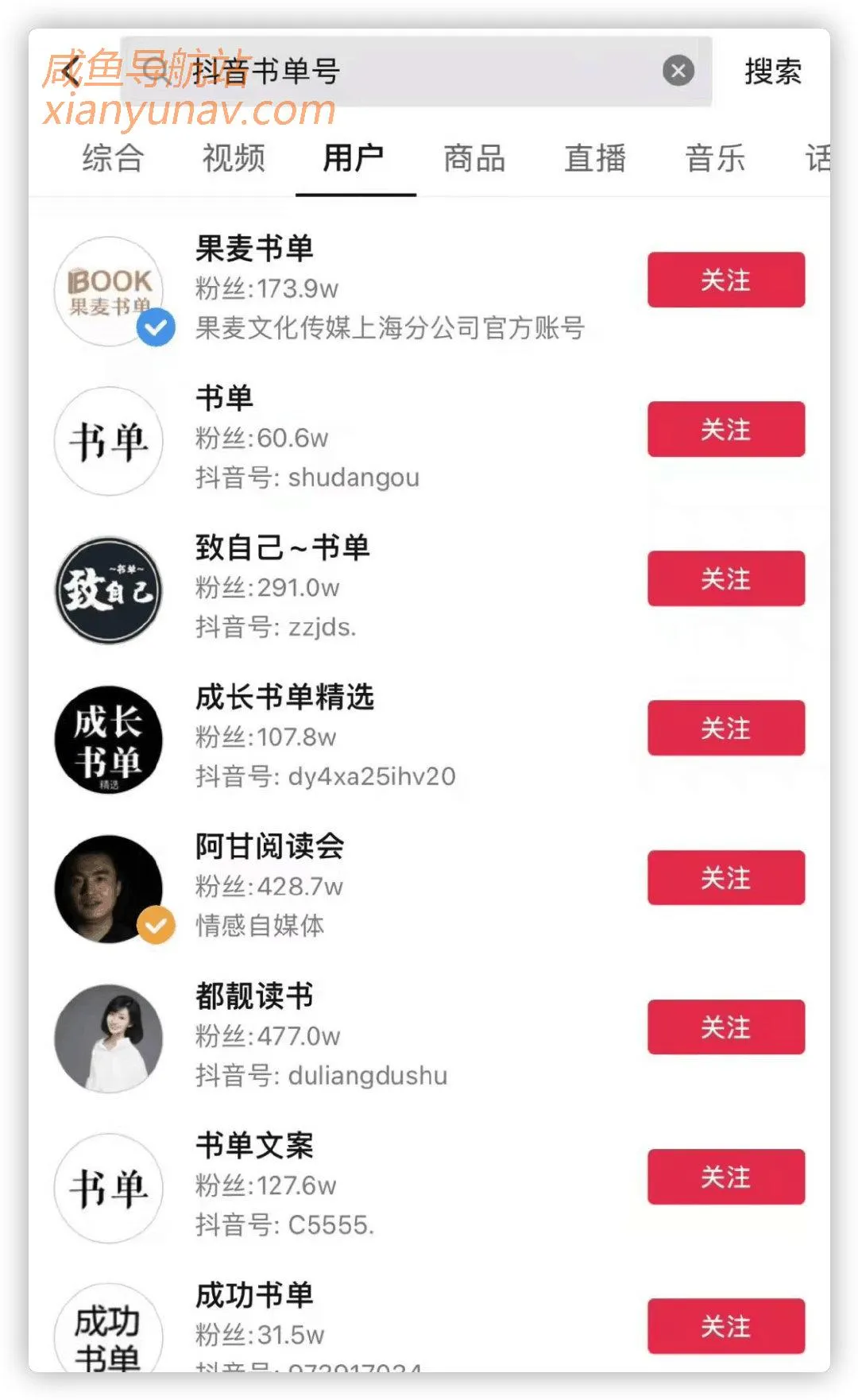Click the yellow verification badge on 阿甘阅读会
Image resolution: width=858 pixels, height=1400 pixels.
(x=156, y=925)
